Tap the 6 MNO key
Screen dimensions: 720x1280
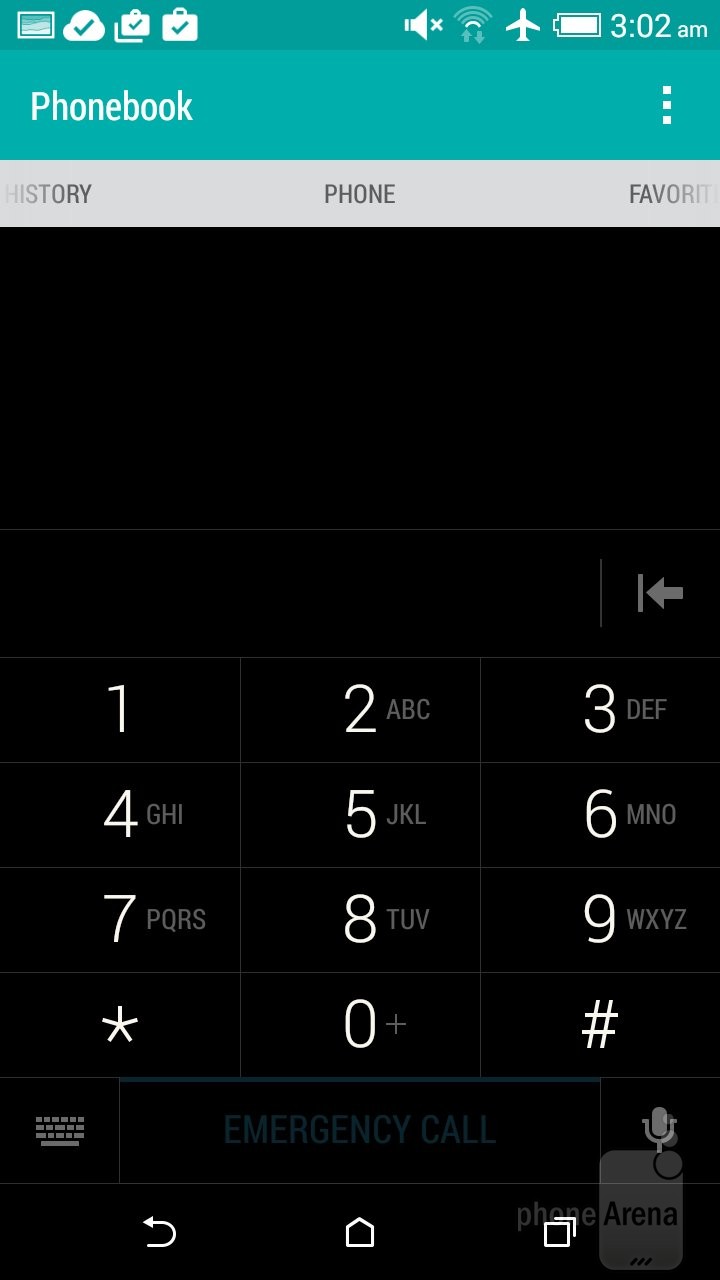click(x=600, y=815)
